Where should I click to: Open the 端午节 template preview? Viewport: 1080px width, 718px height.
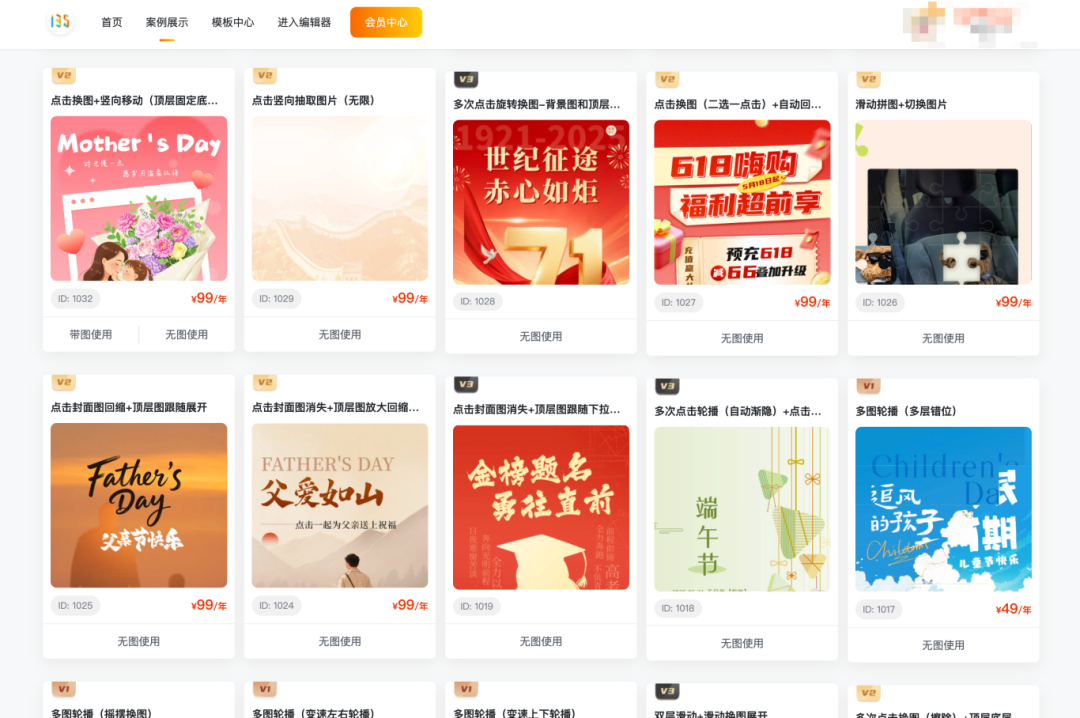click(x=742, y=509)
